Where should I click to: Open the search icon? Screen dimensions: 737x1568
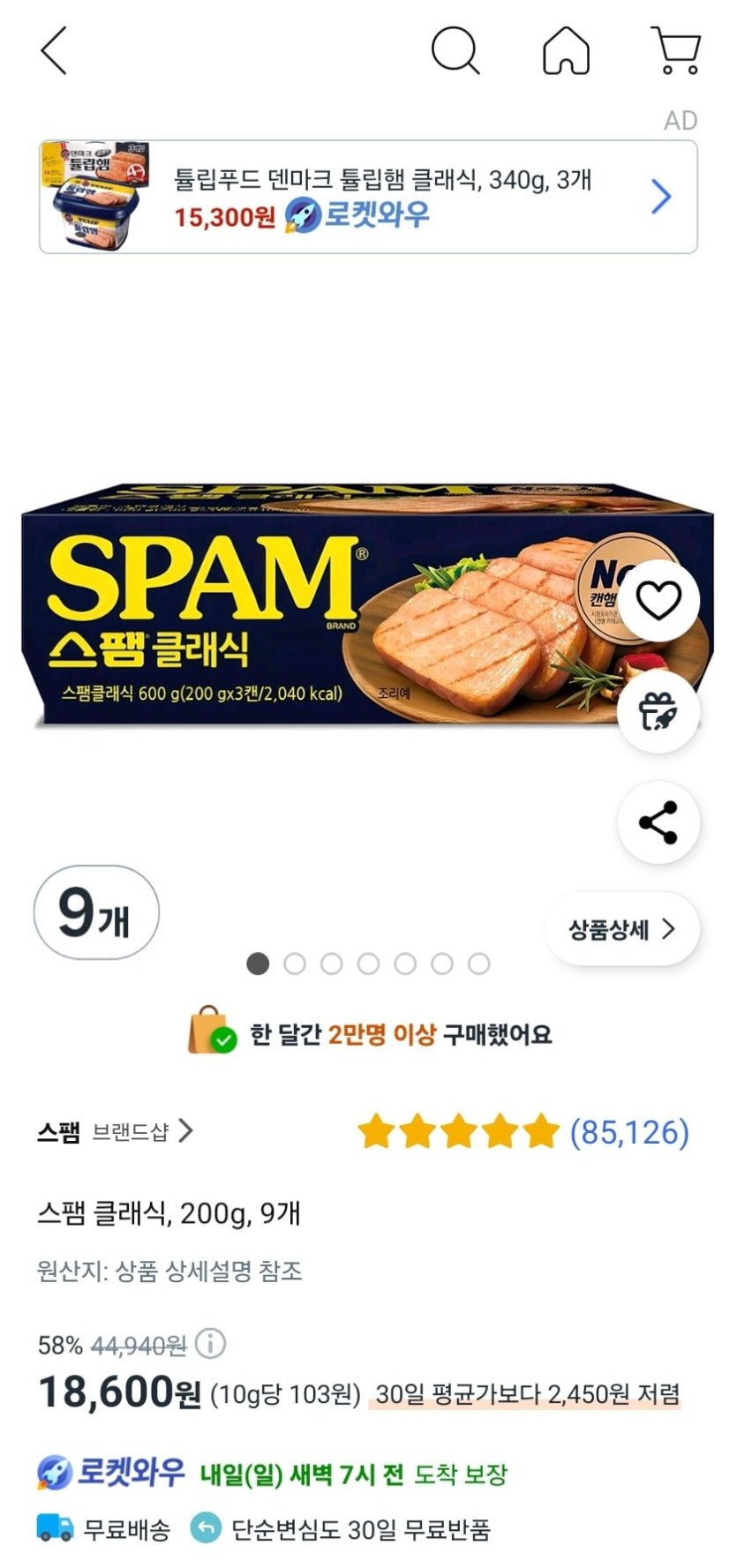pyautogui.click(x=455, y=50)
